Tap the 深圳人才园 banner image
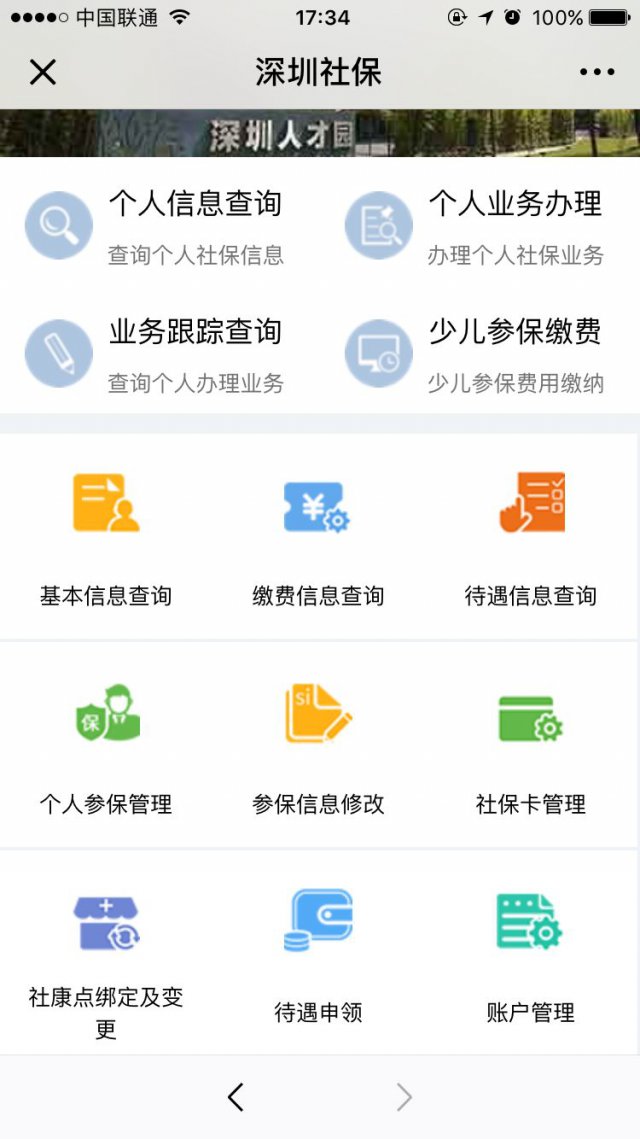The height and width of the screenshot is (1139, 640). click(320, 133)
